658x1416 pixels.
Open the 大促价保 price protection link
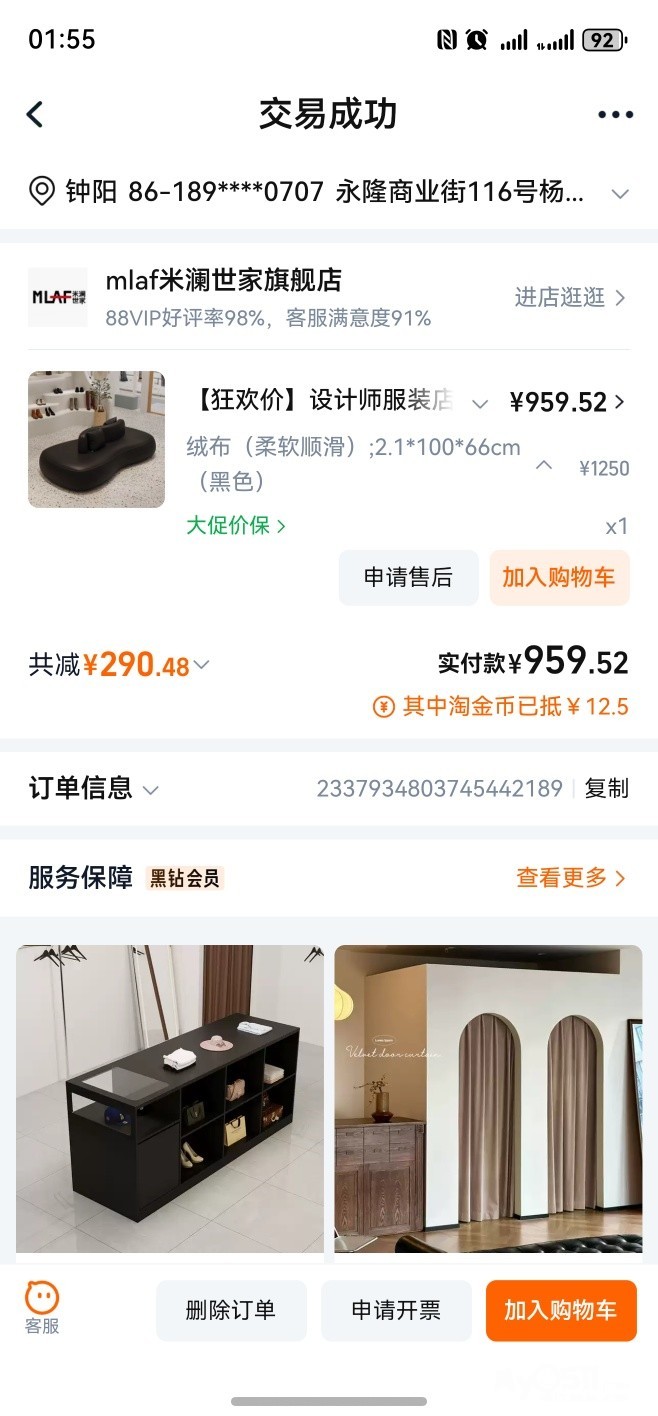pos(236,525)
